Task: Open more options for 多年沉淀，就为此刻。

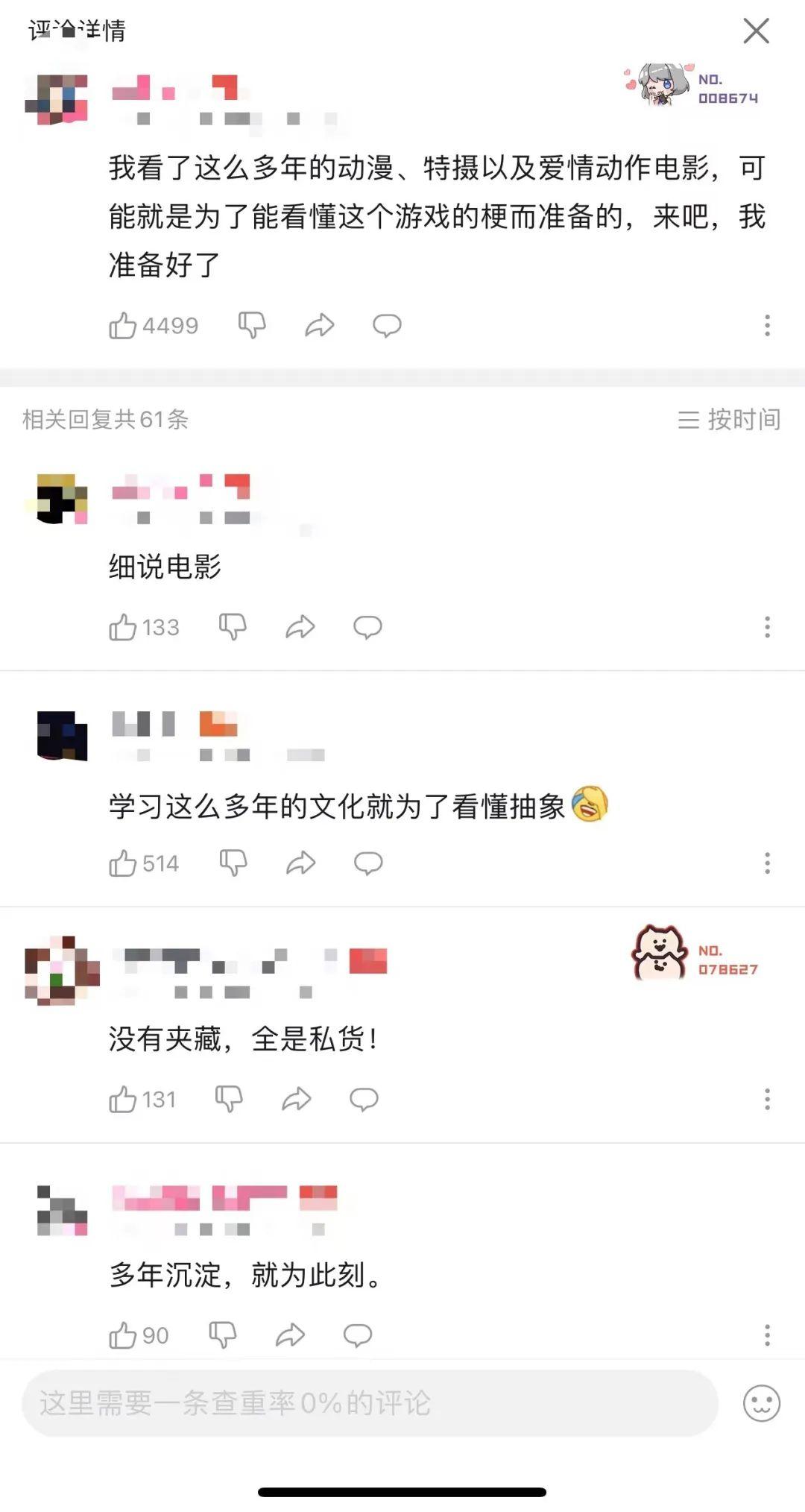Action: click(x=767, y=1335)
